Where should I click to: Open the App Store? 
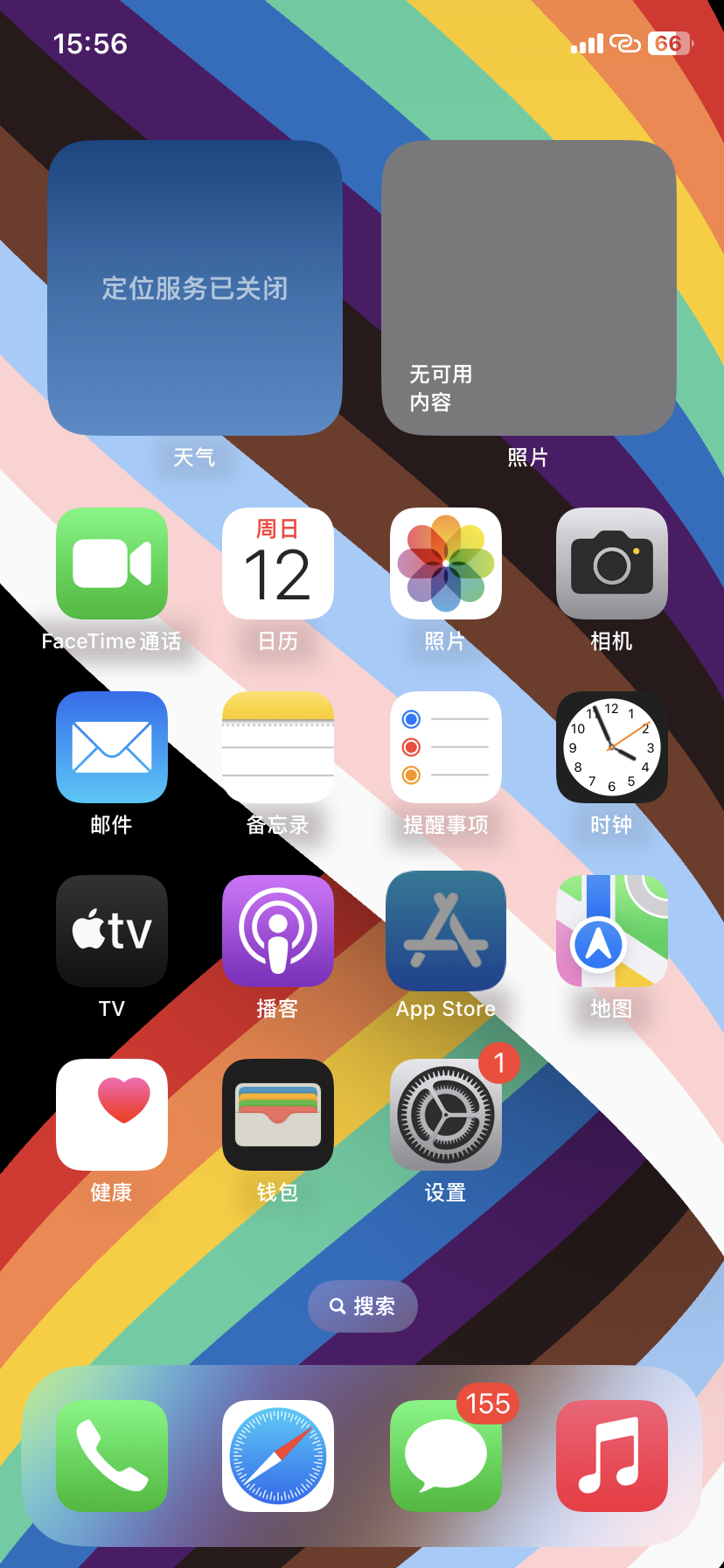coord(446,931)
